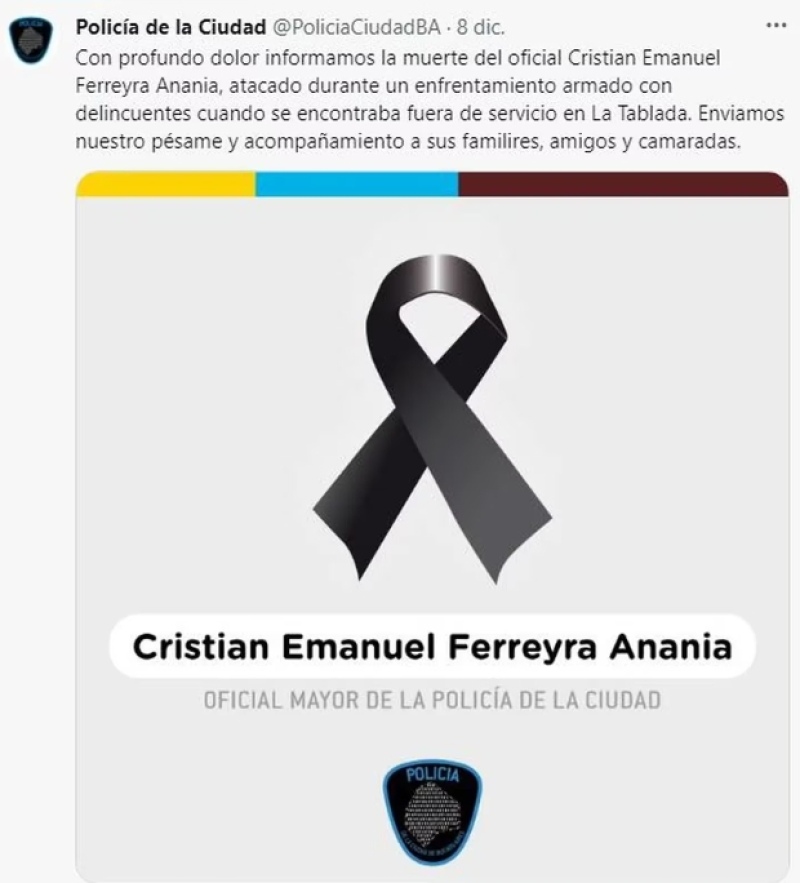
Task: Open the black ribbon image in the tweet
Action: point(431,420)
